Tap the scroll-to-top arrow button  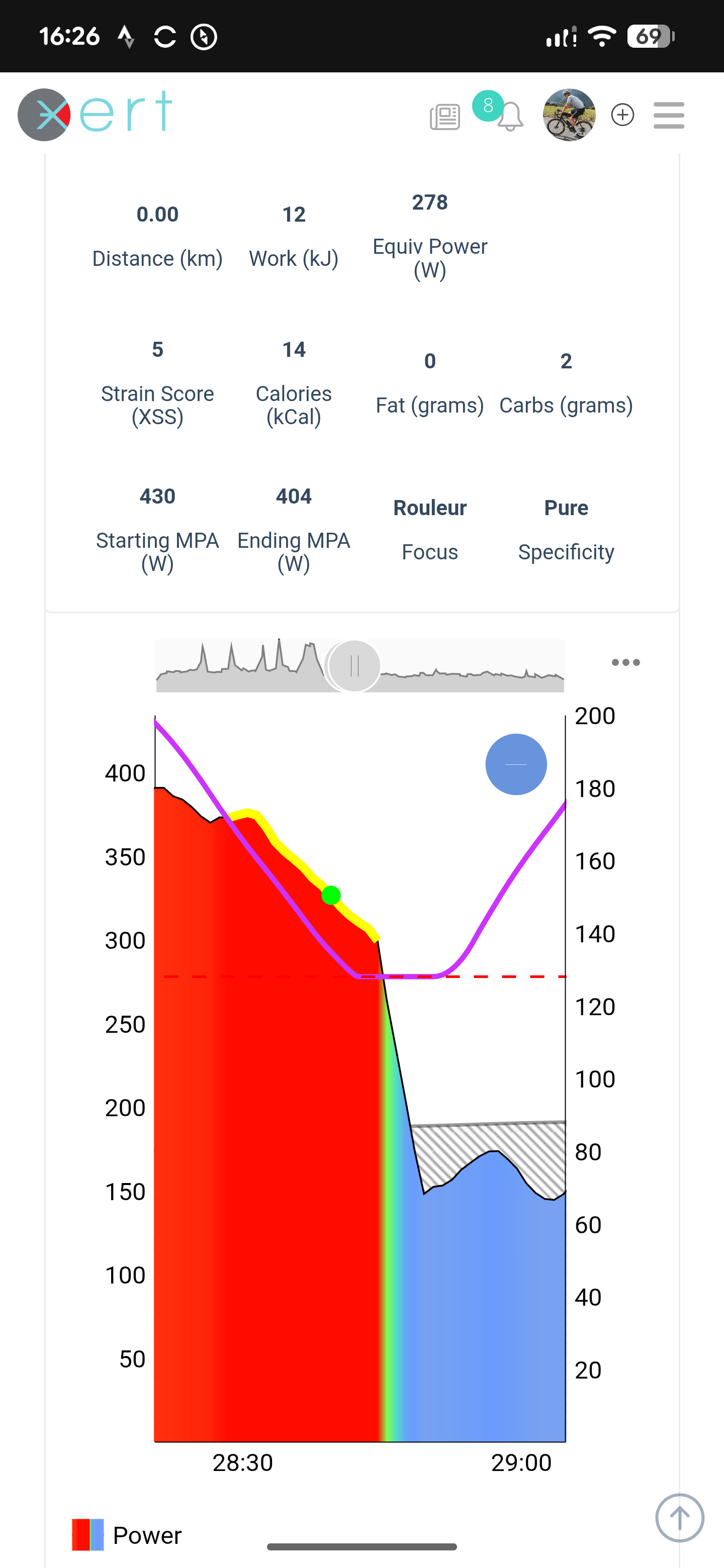680,1517
